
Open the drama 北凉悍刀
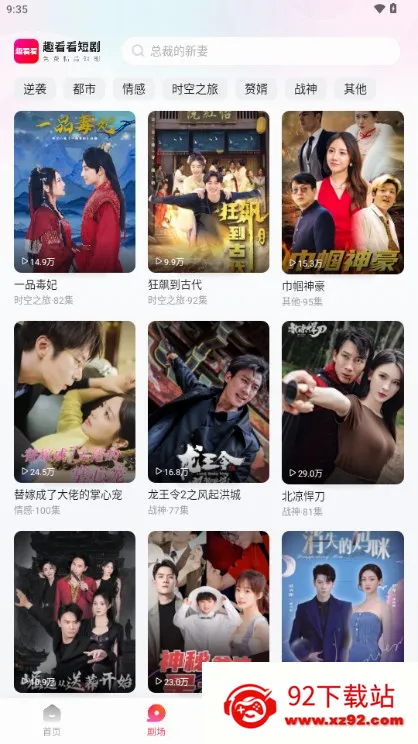pyautogui.click(x=343, y=402)
